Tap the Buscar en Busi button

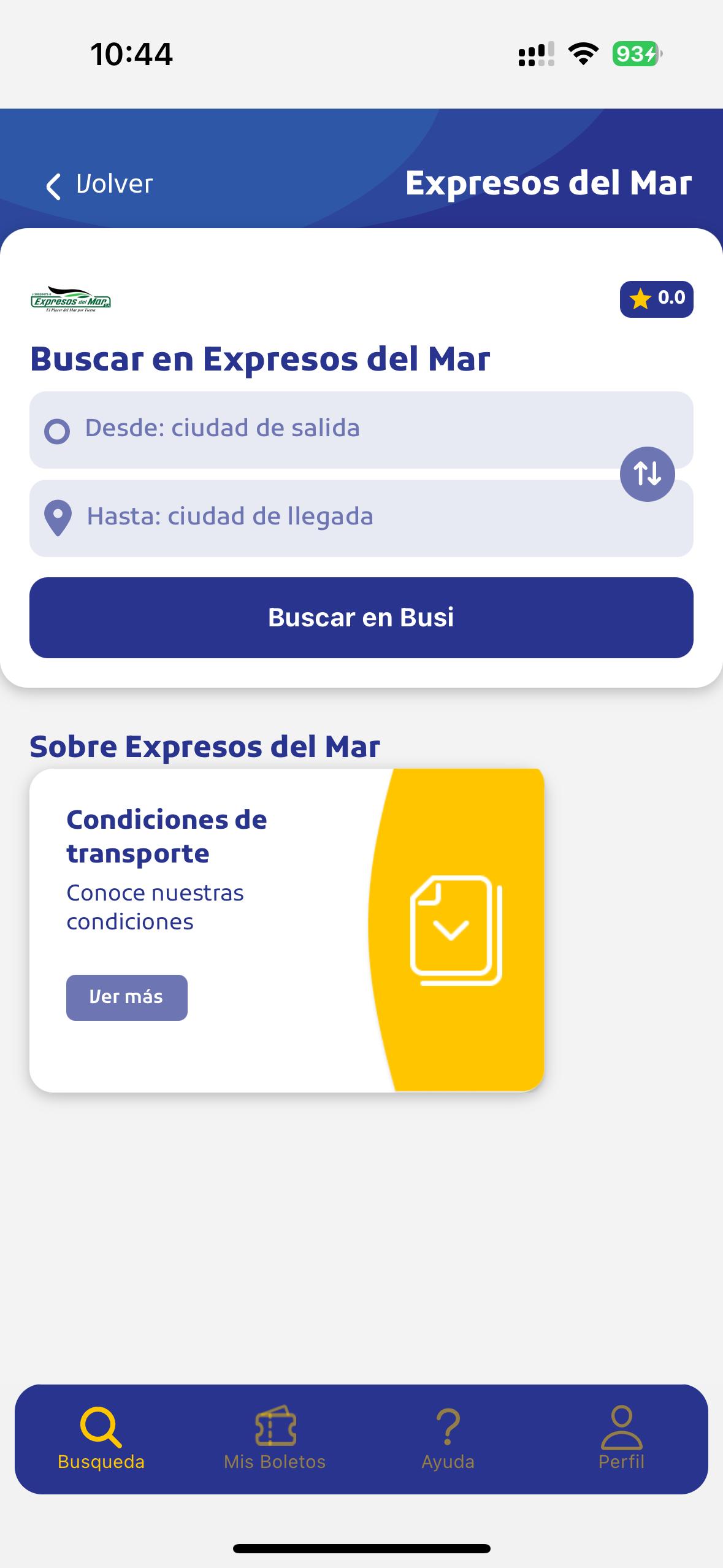(361, 618)
